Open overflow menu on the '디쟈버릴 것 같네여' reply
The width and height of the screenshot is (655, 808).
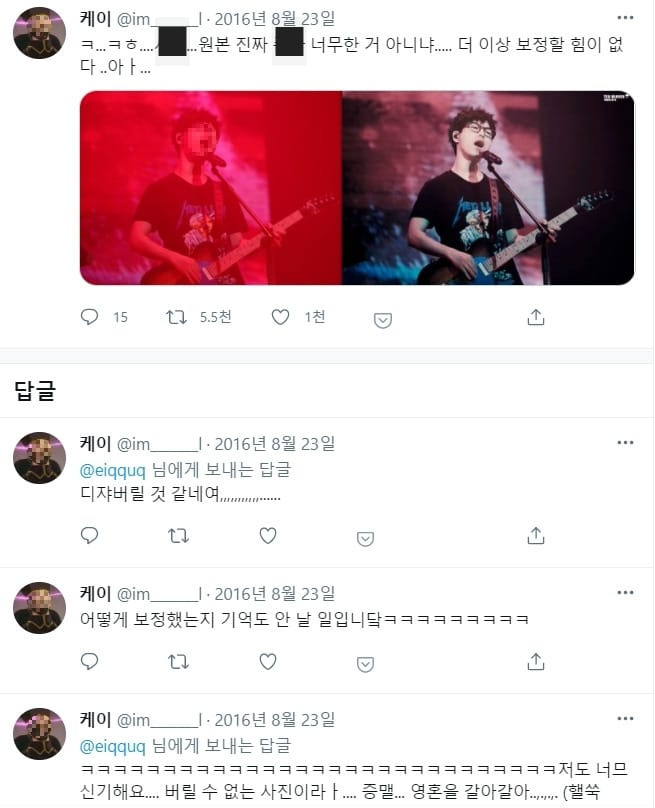point(625,443)
